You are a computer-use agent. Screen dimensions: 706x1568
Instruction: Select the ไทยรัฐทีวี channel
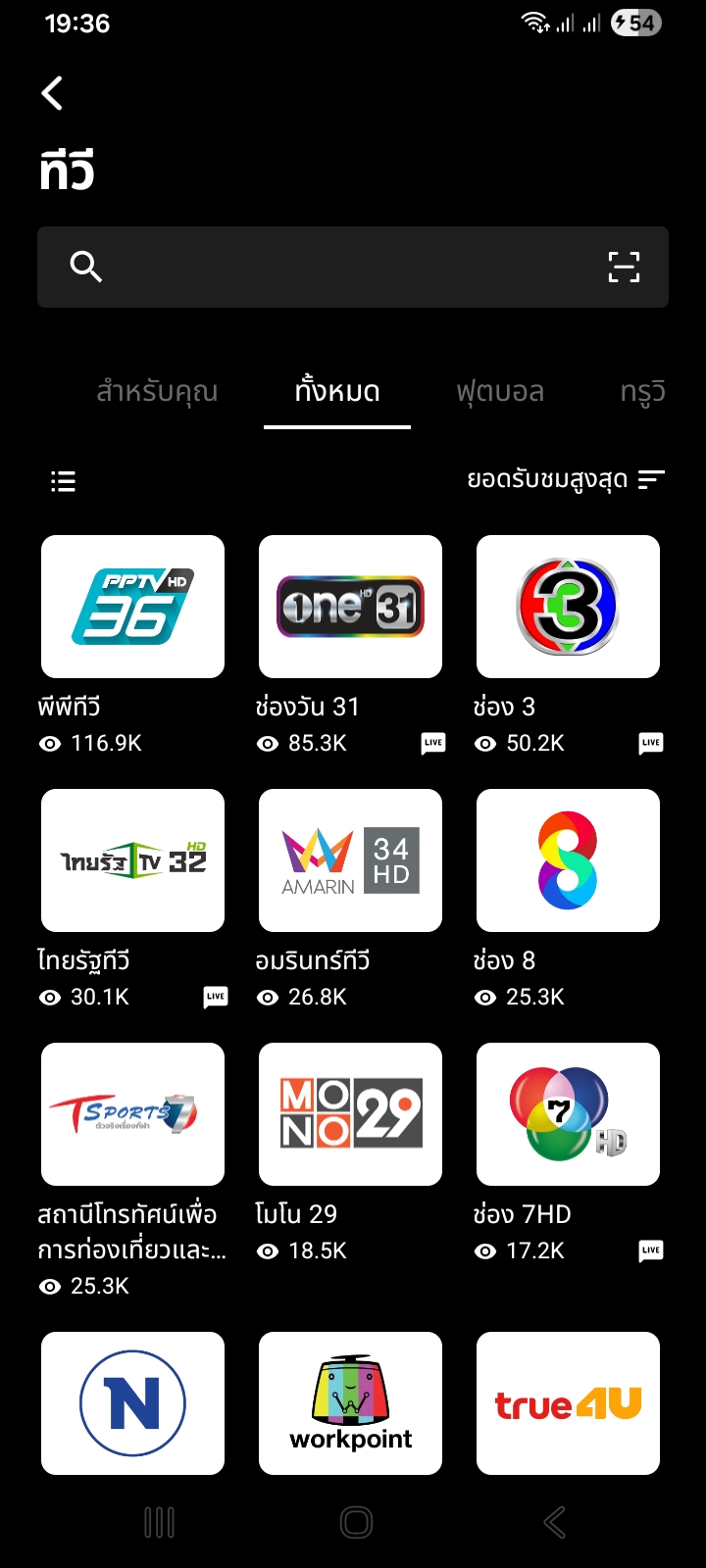coord(132,860)
